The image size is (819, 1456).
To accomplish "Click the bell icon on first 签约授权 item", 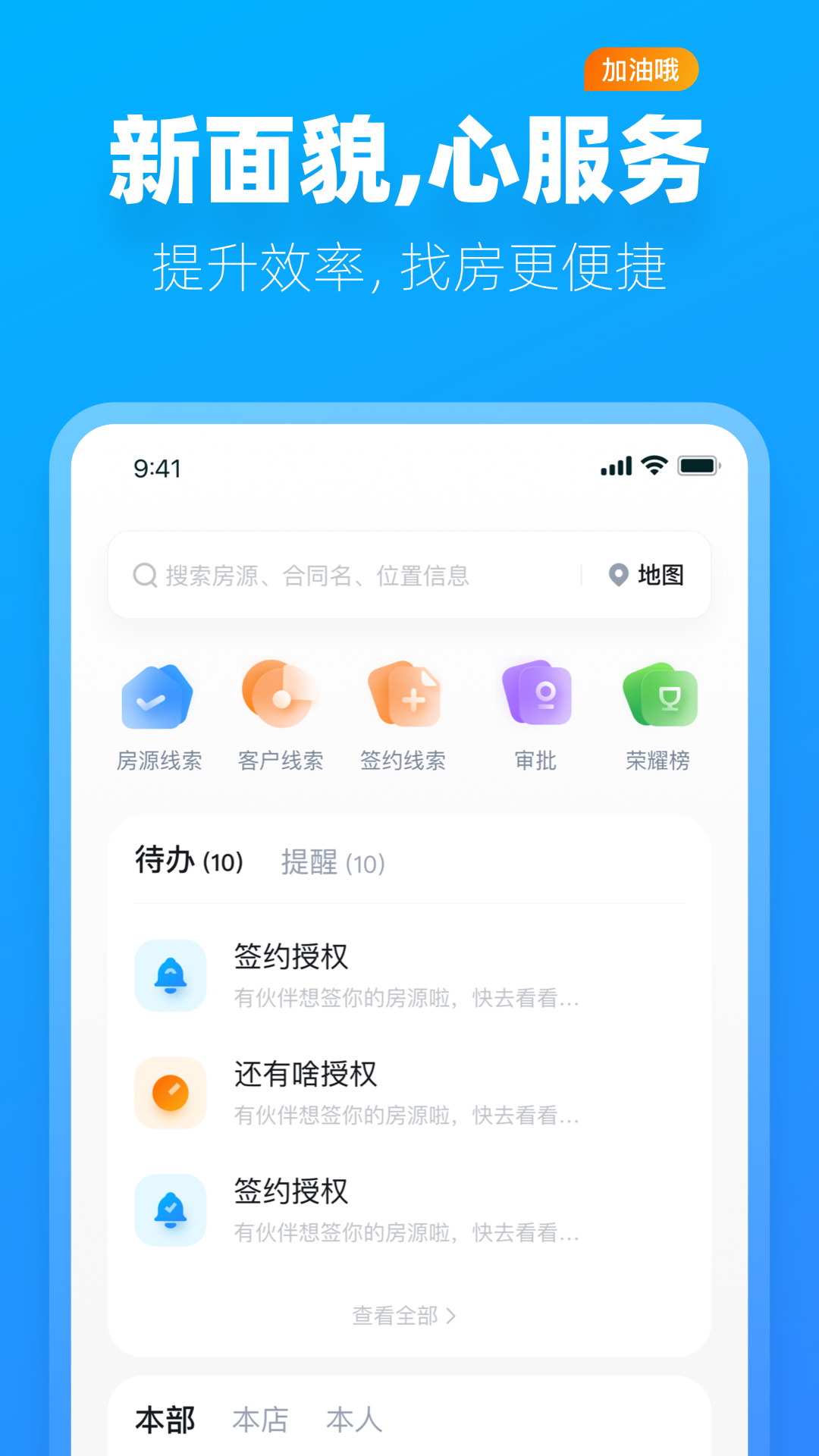I will pyautogui.click(x=170, y=977).
